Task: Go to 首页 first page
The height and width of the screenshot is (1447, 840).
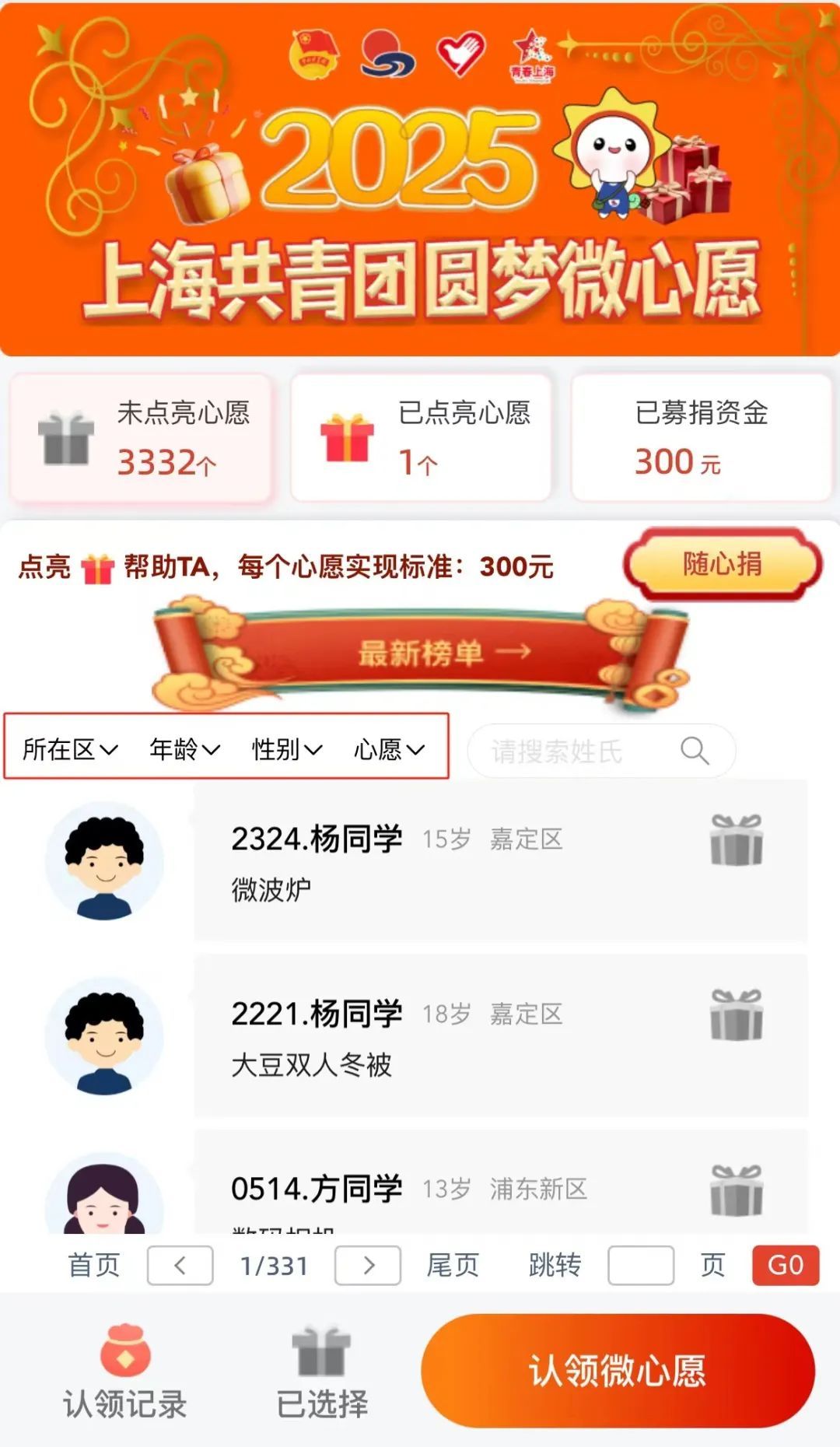Action: [94, 1265]
